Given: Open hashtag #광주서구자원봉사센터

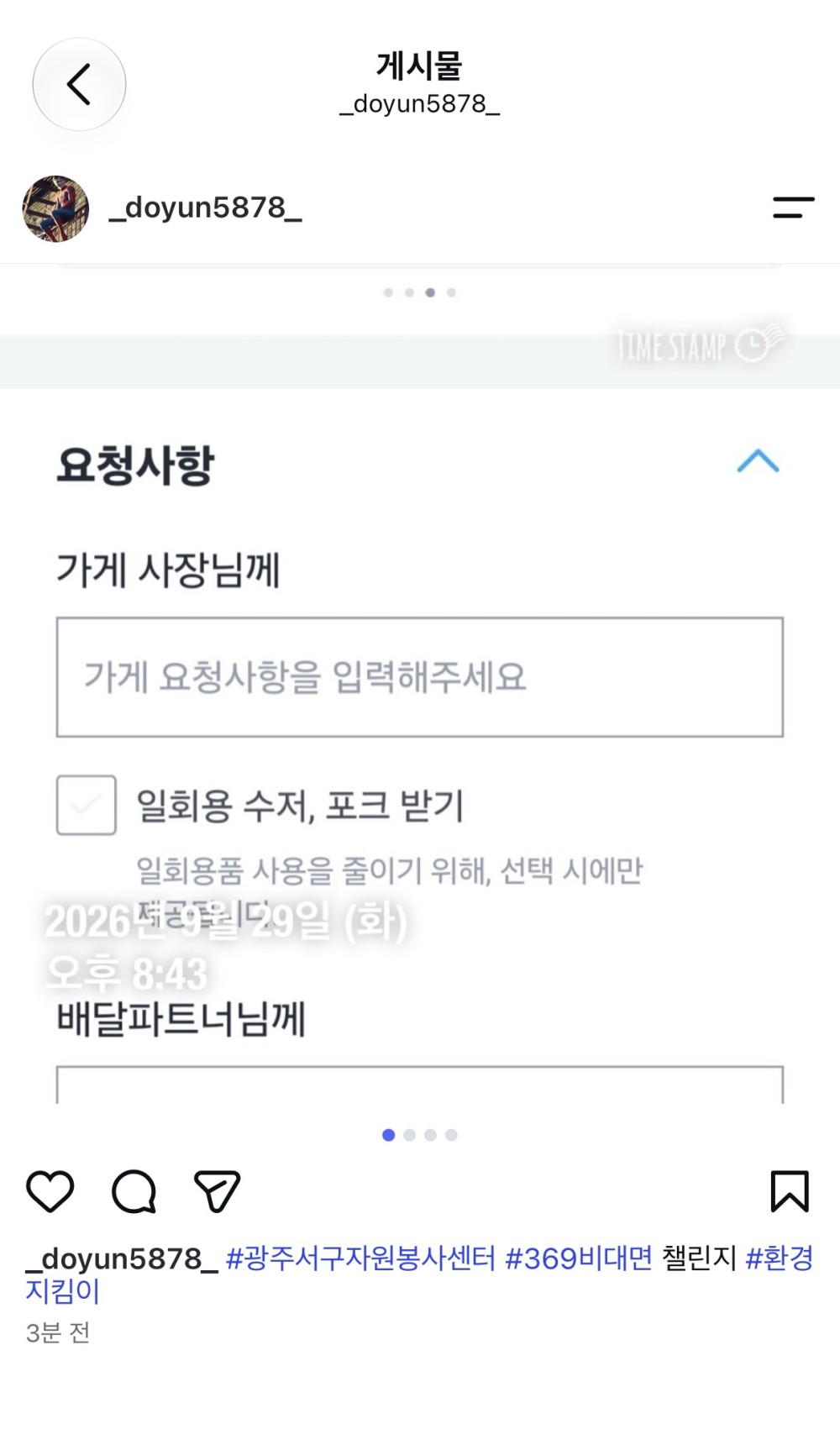Looking at the screenshot, I should [361, 1258].
